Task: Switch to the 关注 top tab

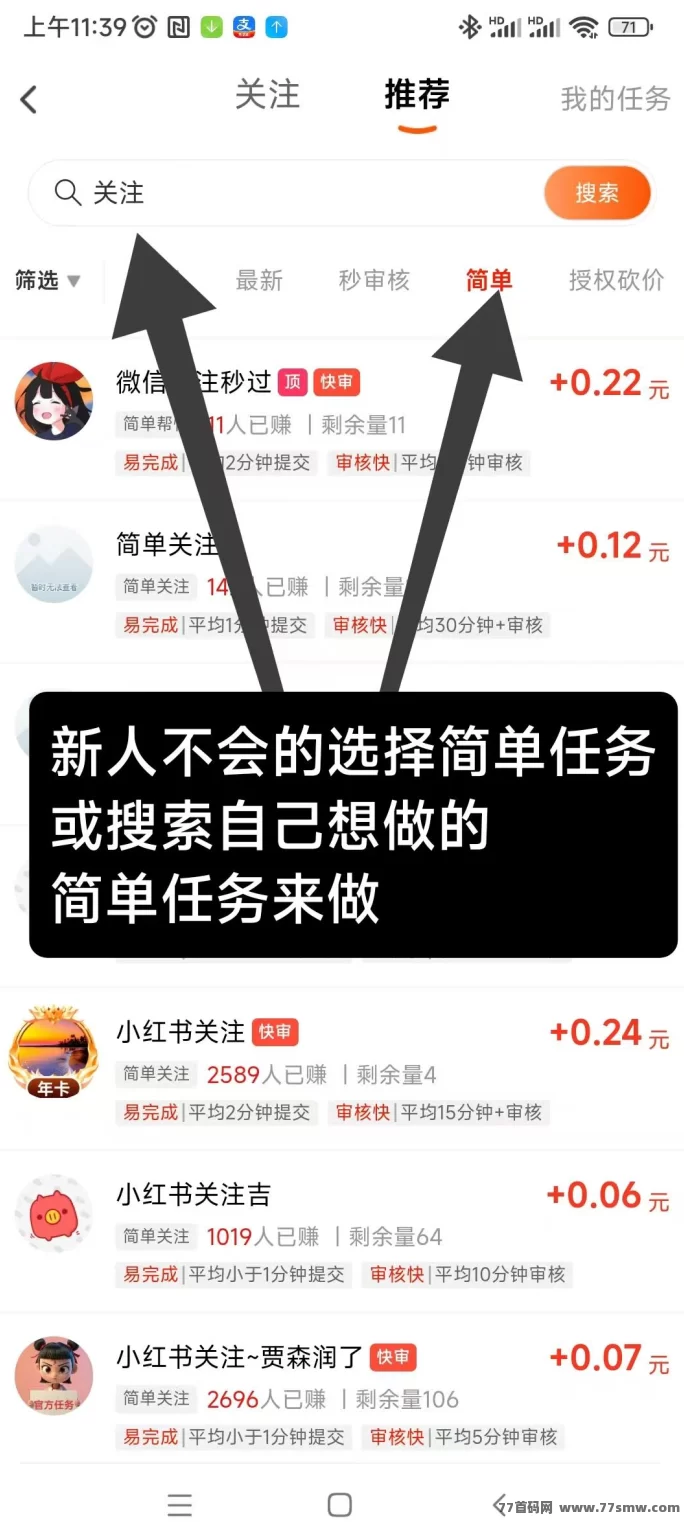Action: [267, 95]
